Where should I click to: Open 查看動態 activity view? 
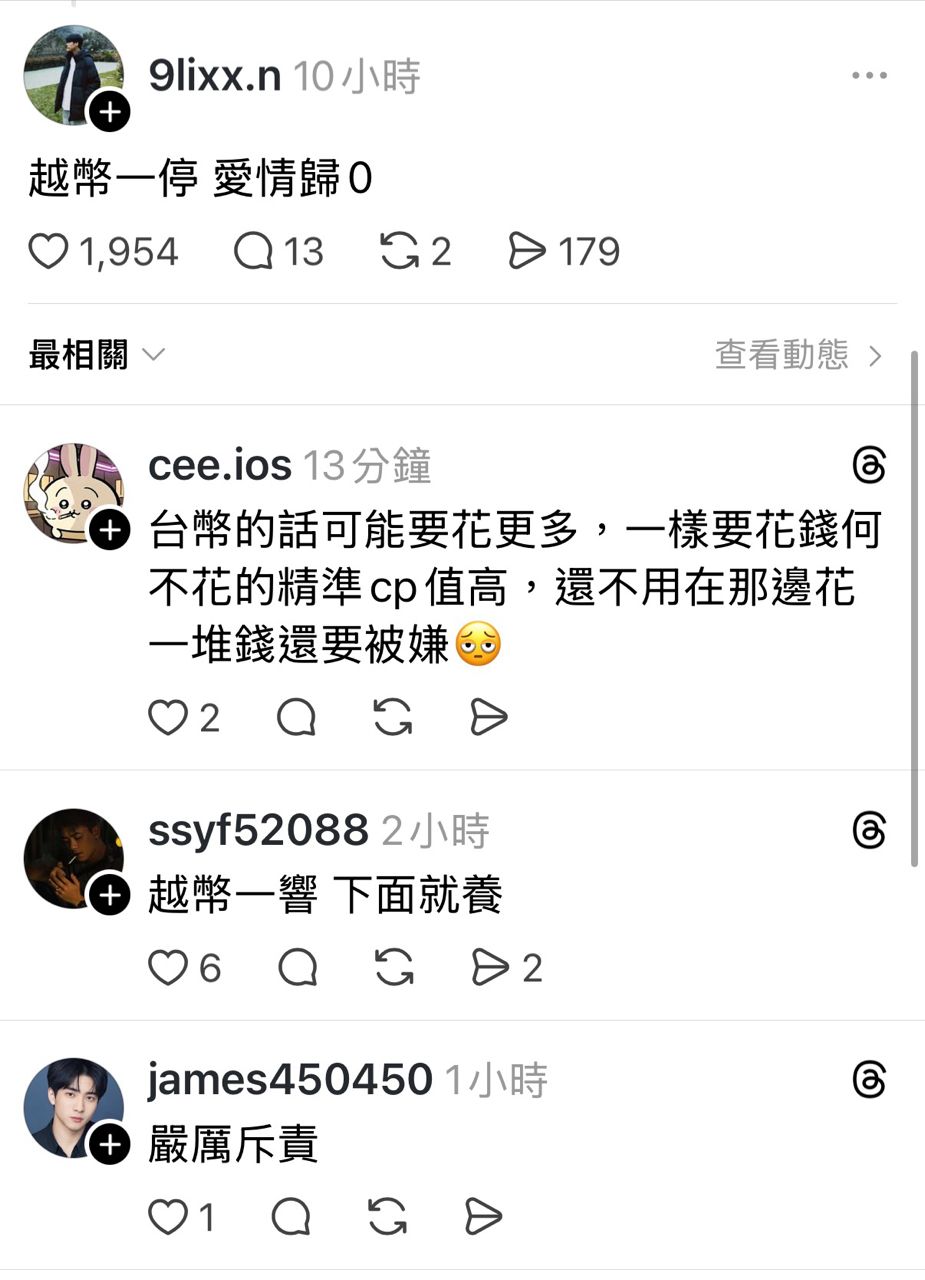[799, 355]
